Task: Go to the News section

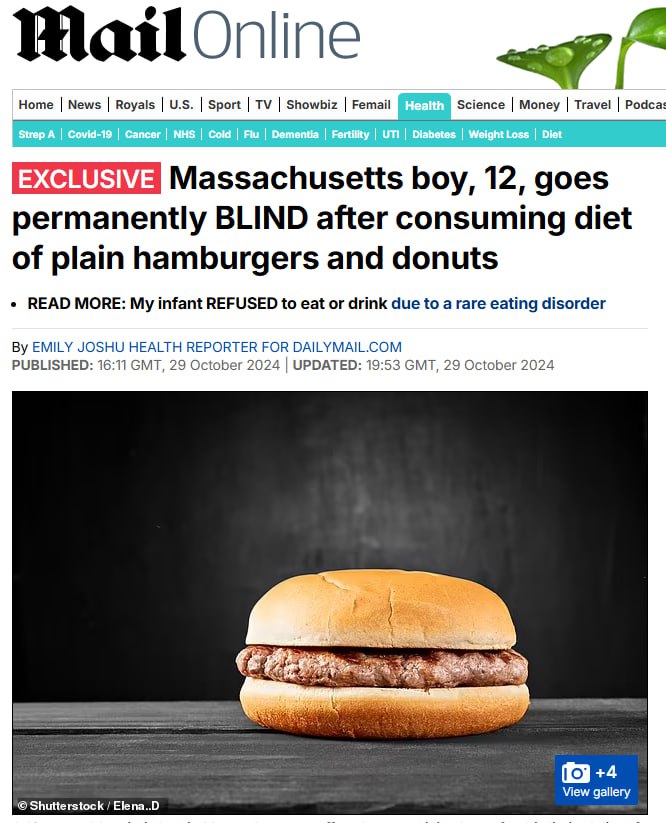Action: 84,105
